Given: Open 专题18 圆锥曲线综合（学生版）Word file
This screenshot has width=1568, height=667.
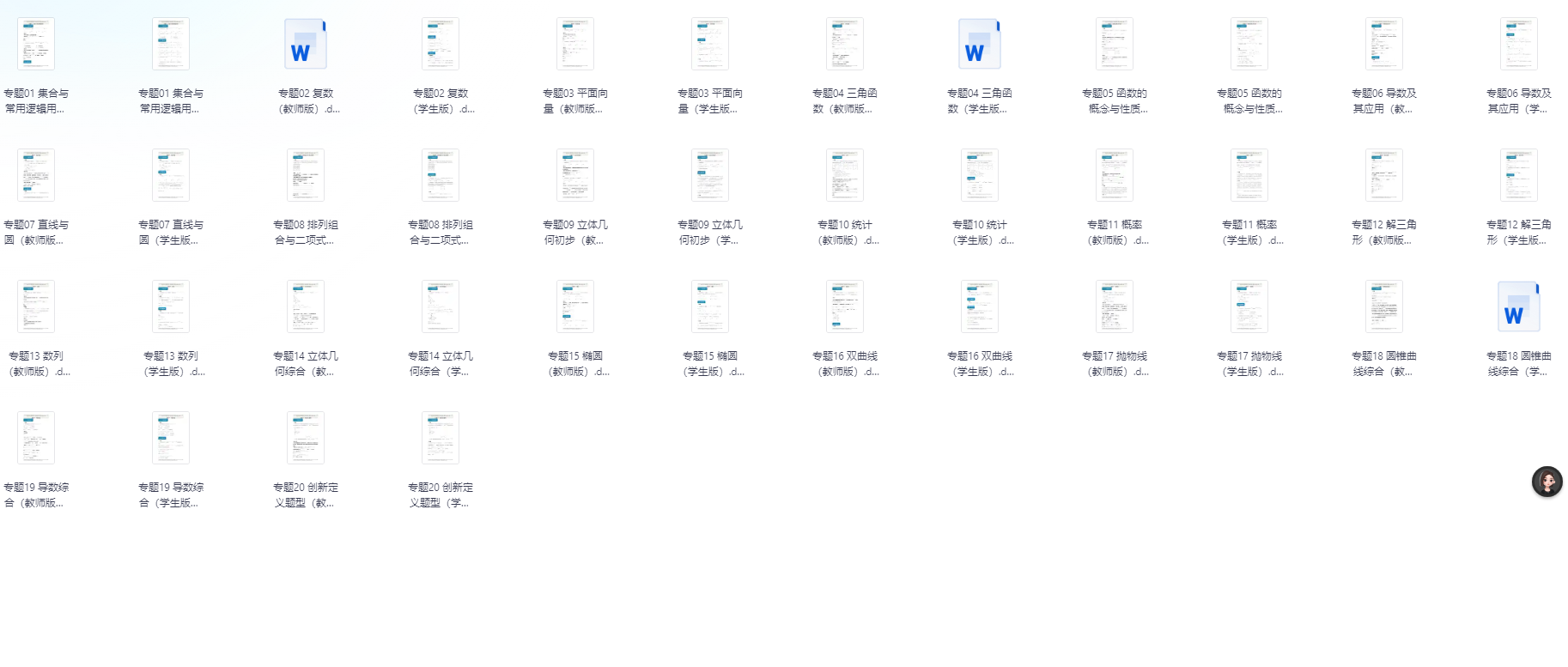Looking at the screenshot, I should [1519, 307].
